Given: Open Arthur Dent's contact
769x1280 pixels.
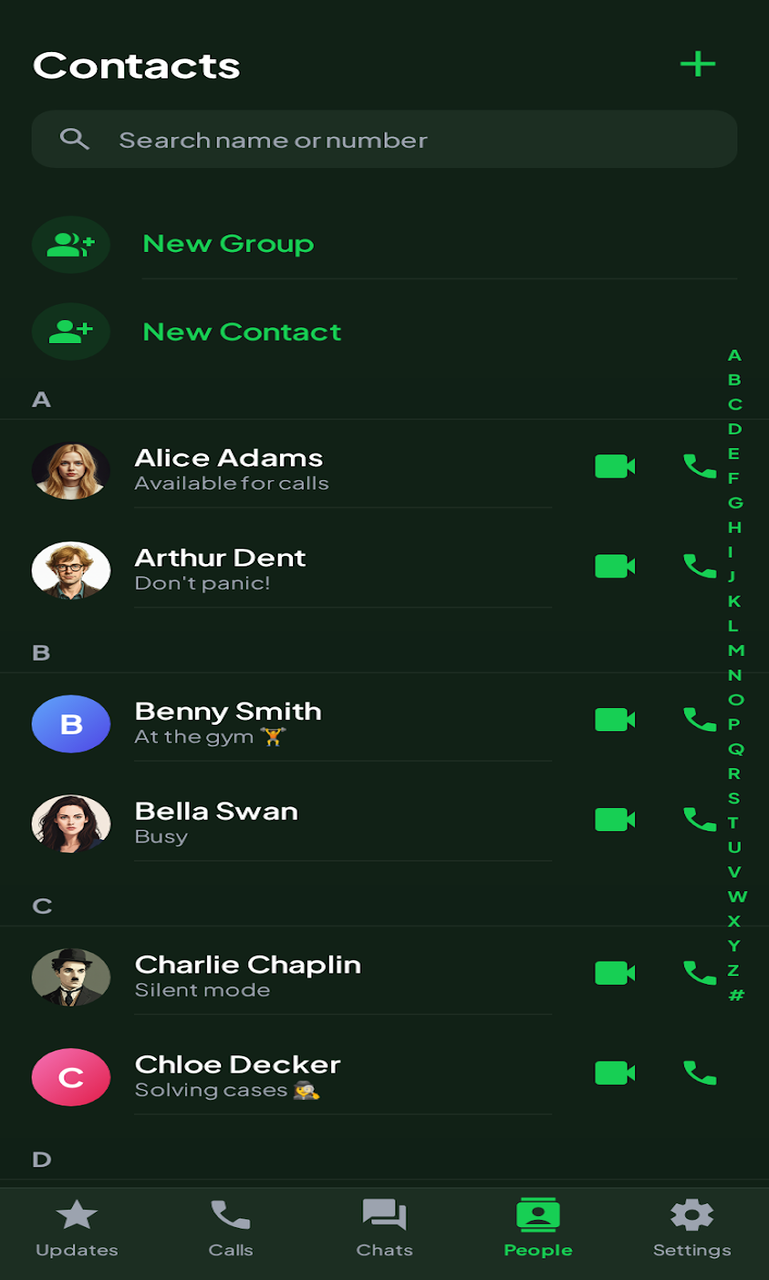Looking at the screenshot, I should click(x=220, y=567).
